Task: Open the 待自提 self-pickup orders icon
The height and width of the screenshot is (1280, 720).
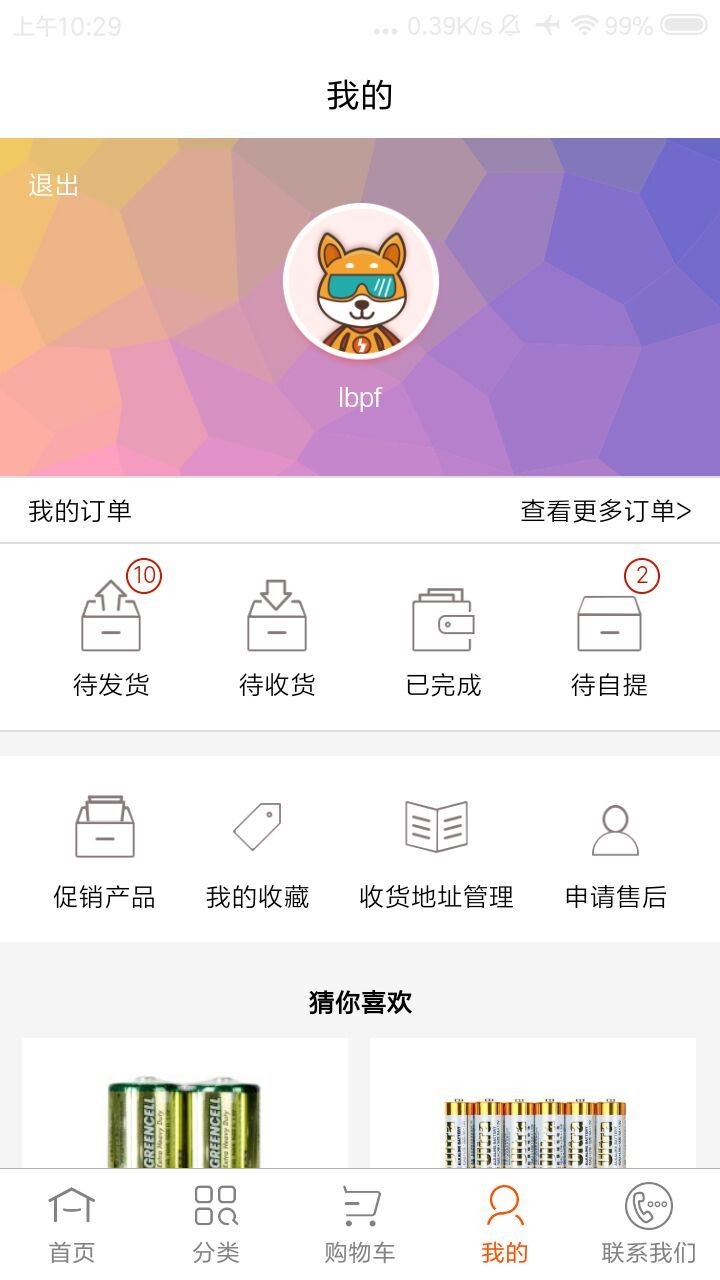Action: [612, 620]
